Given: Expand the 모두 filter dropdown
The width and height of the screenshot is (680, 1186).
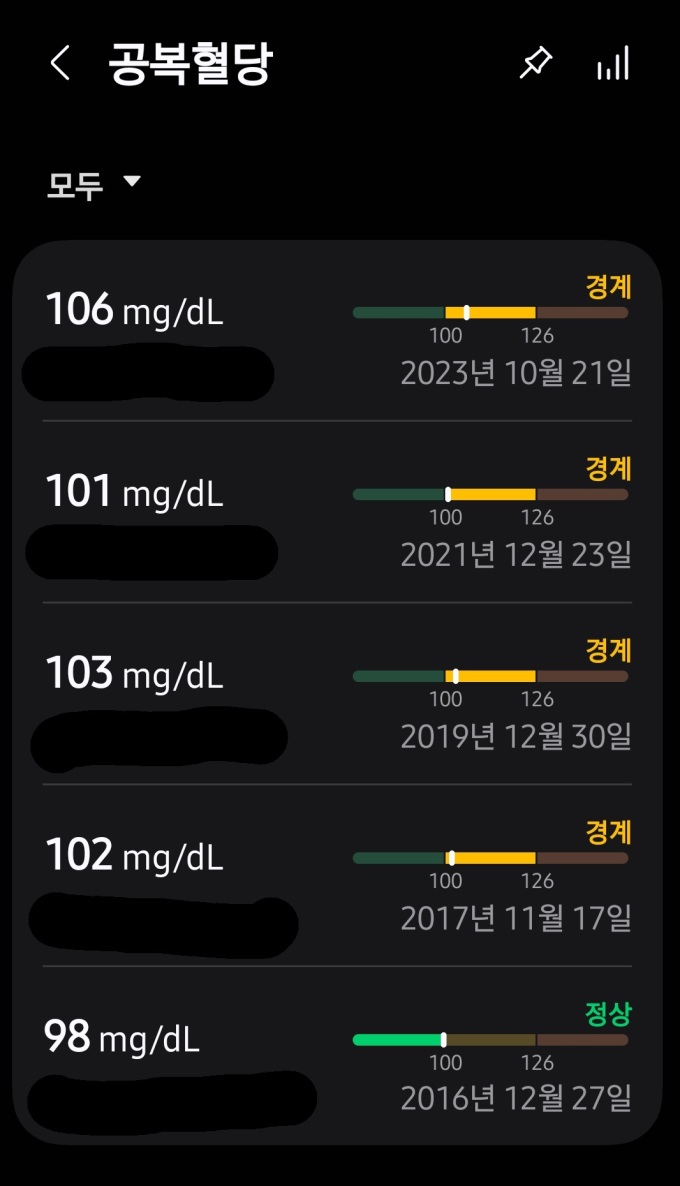Looking at the screenshot, I should point(94,185).
